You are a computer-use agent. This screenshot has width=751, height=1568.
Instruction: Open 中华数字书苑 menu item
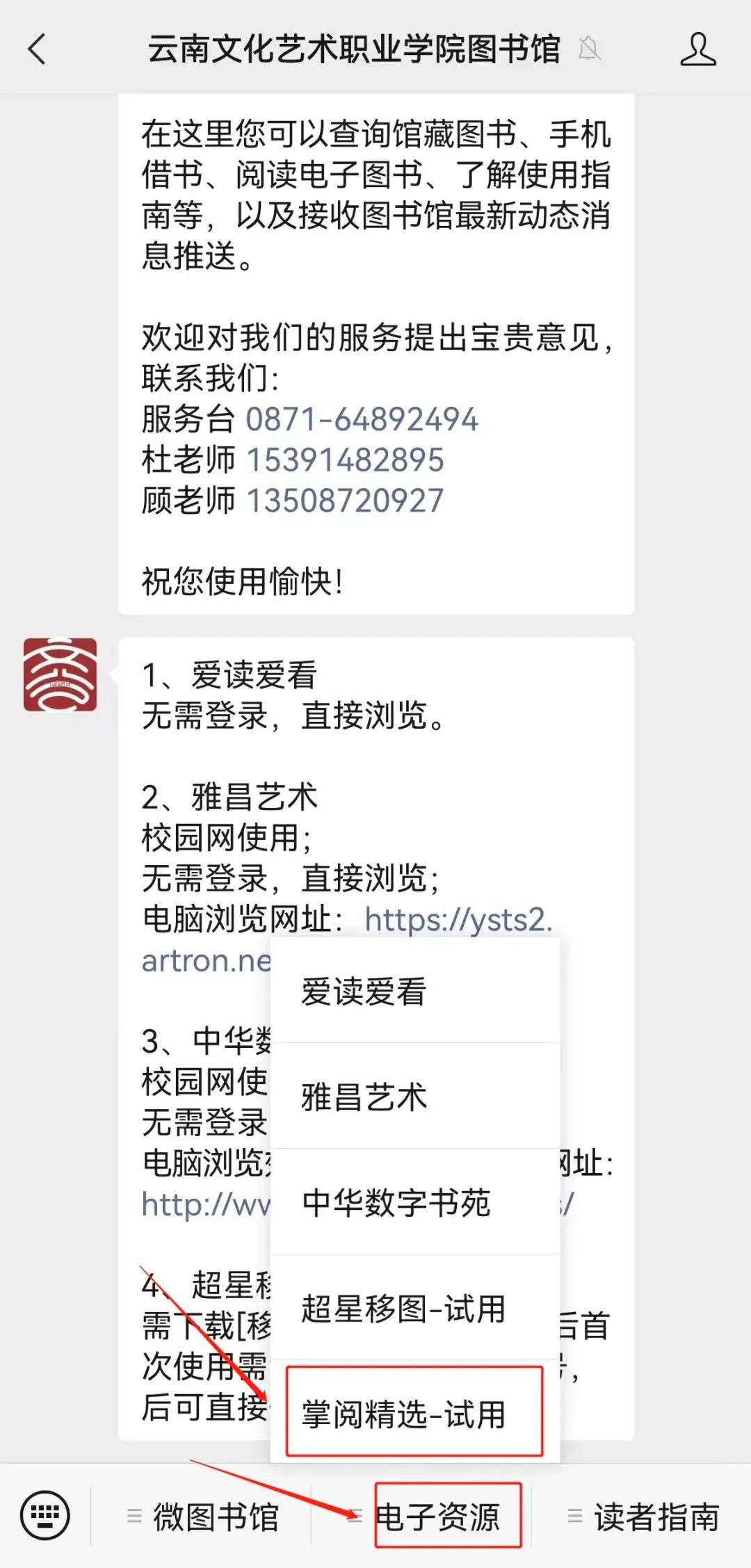(414, 1202)
